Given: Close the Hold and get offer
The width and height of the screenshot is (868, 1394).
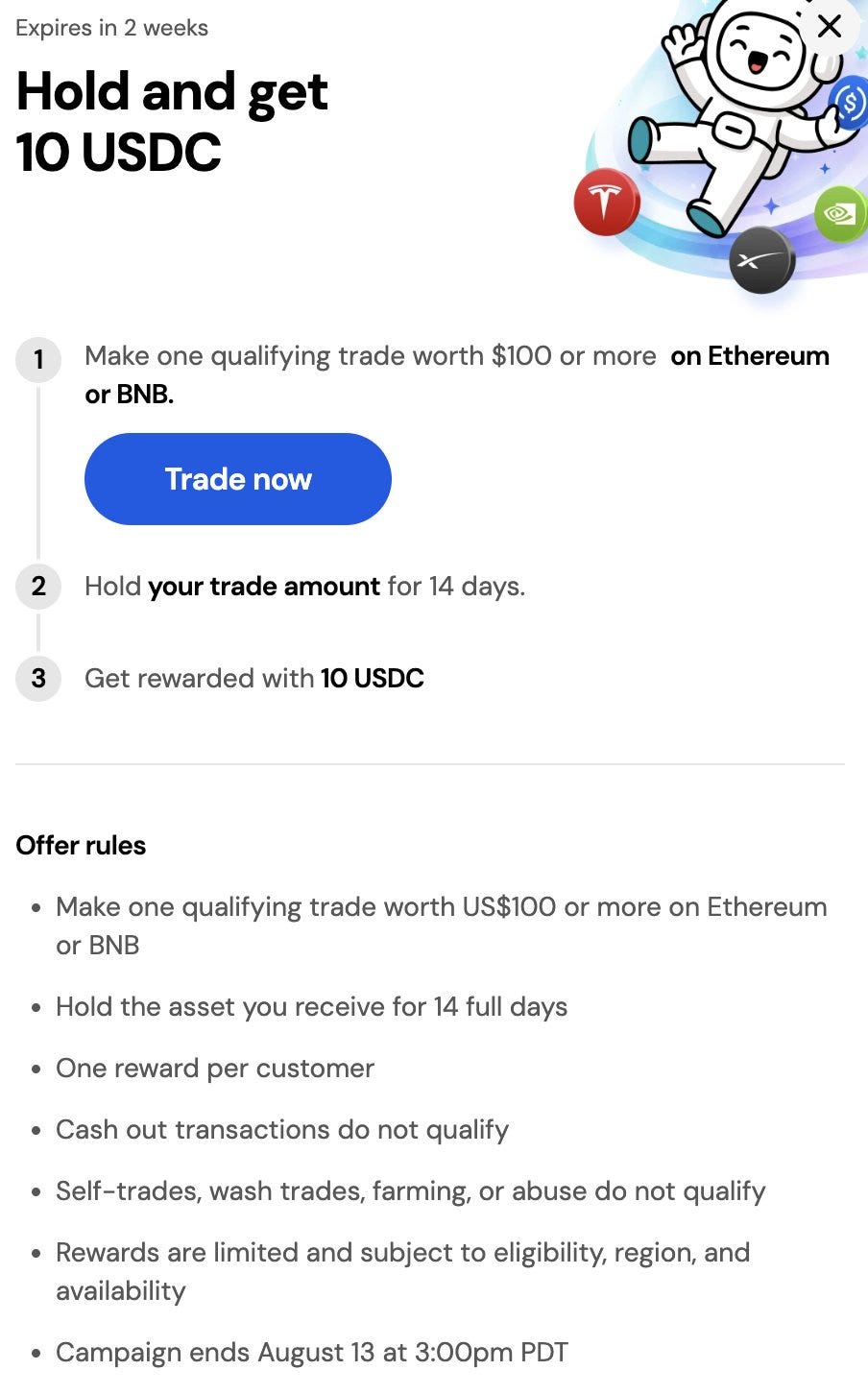Looking at the screenshot, I should (x=829, y=26).
